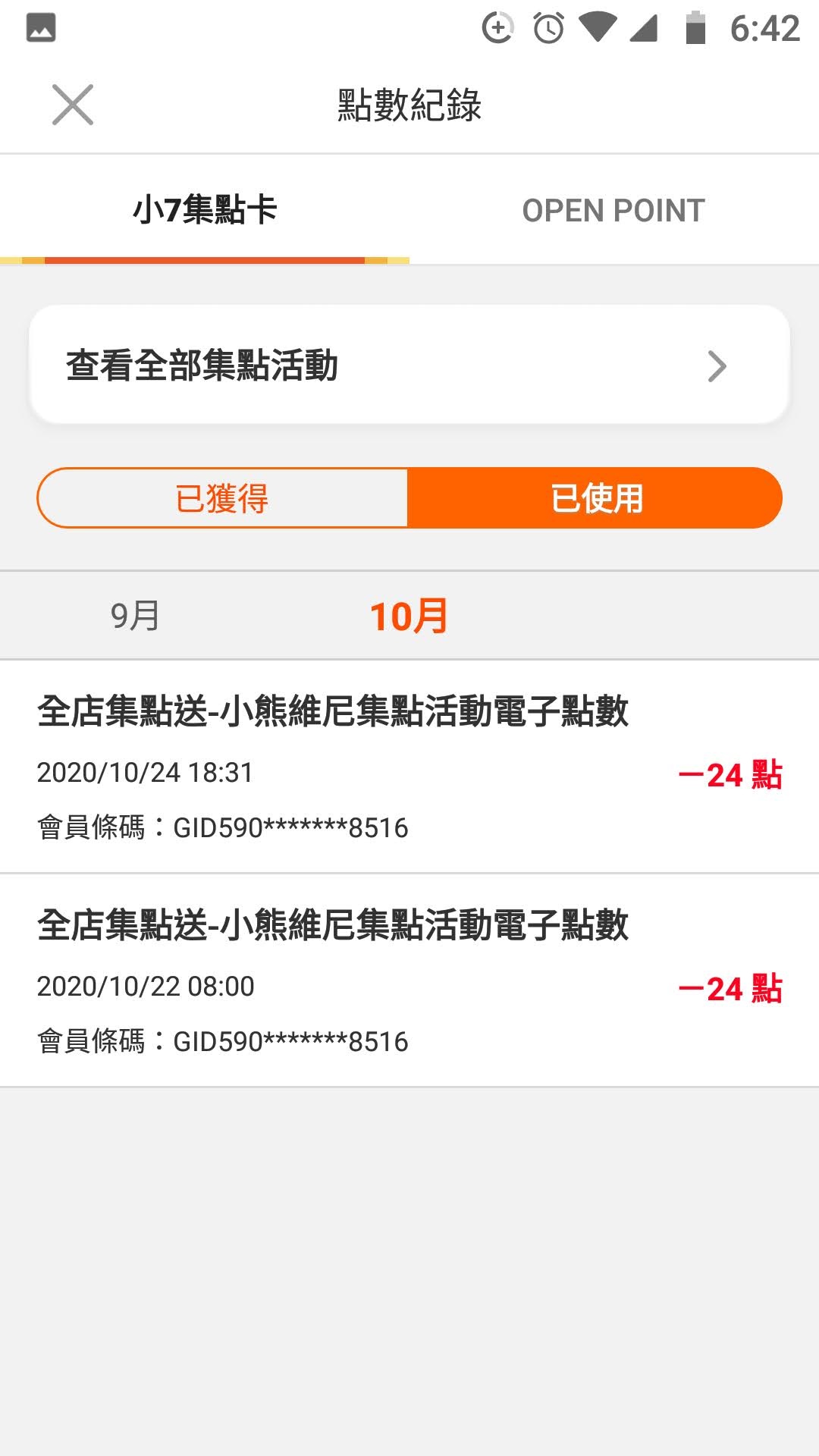819x1456 pixels.
Task: Close the 點數紀錄 page
Action: (x=73, y=105)
